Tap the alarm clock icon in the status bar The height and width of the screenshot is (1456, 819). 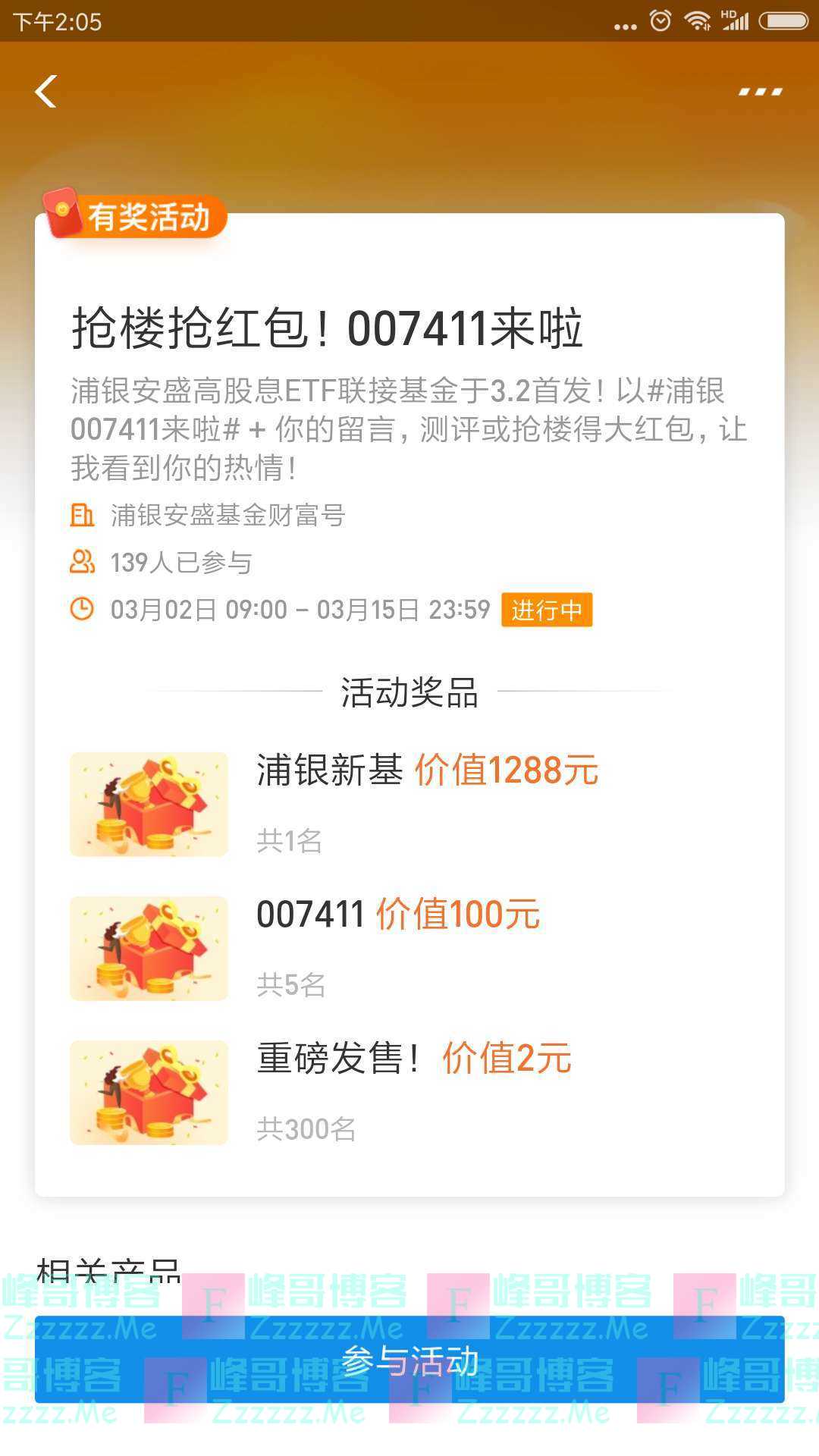coord(659,20)
